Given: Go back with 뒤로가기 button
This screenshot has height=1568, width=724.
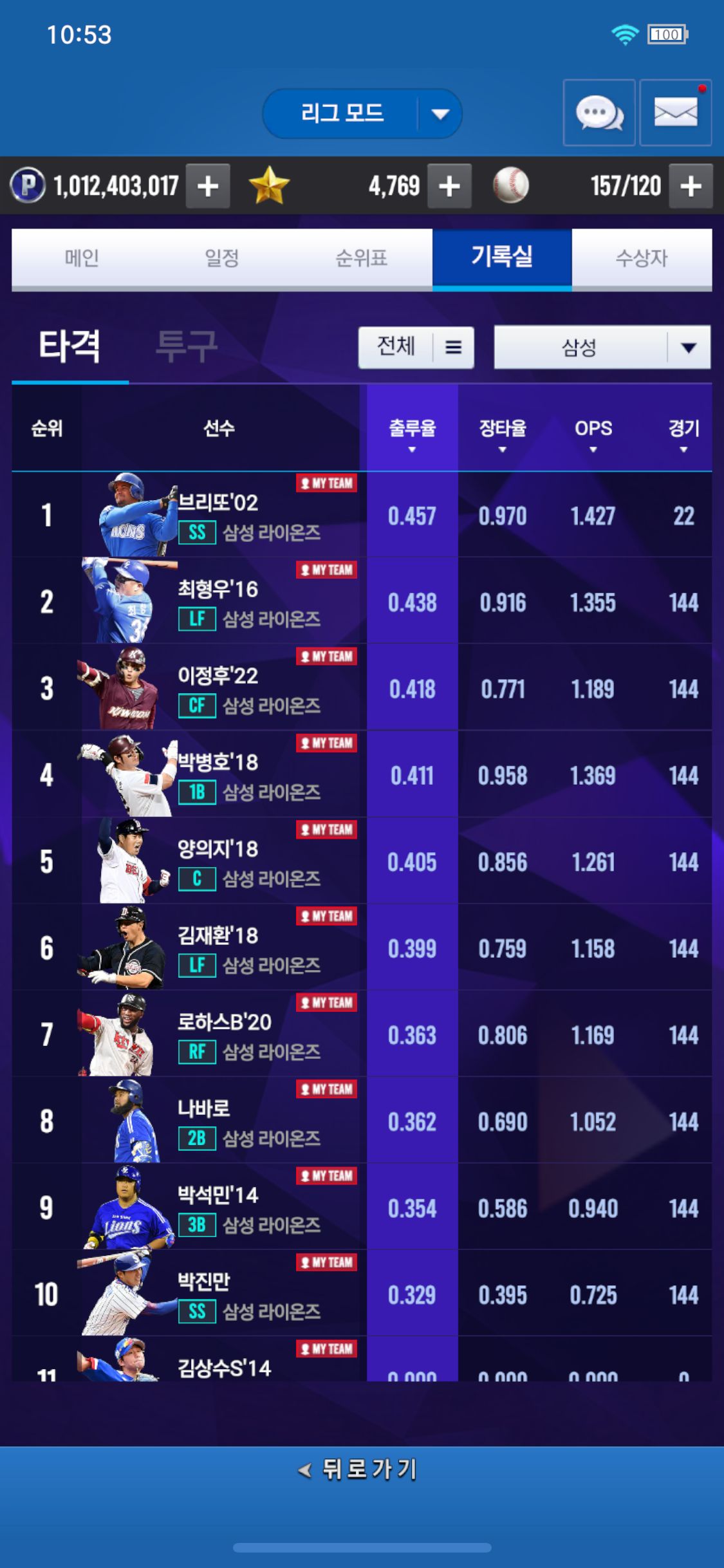Looking at the screenshot, I should (x=360, y=1470).
